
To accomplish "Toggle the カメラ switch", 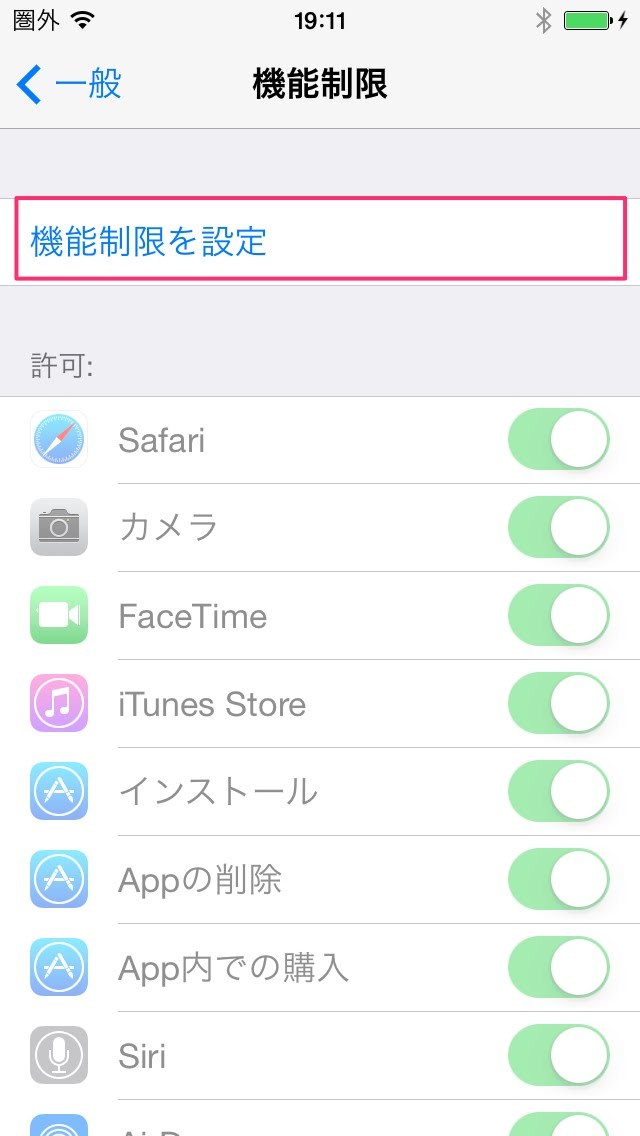I will 558,527.
